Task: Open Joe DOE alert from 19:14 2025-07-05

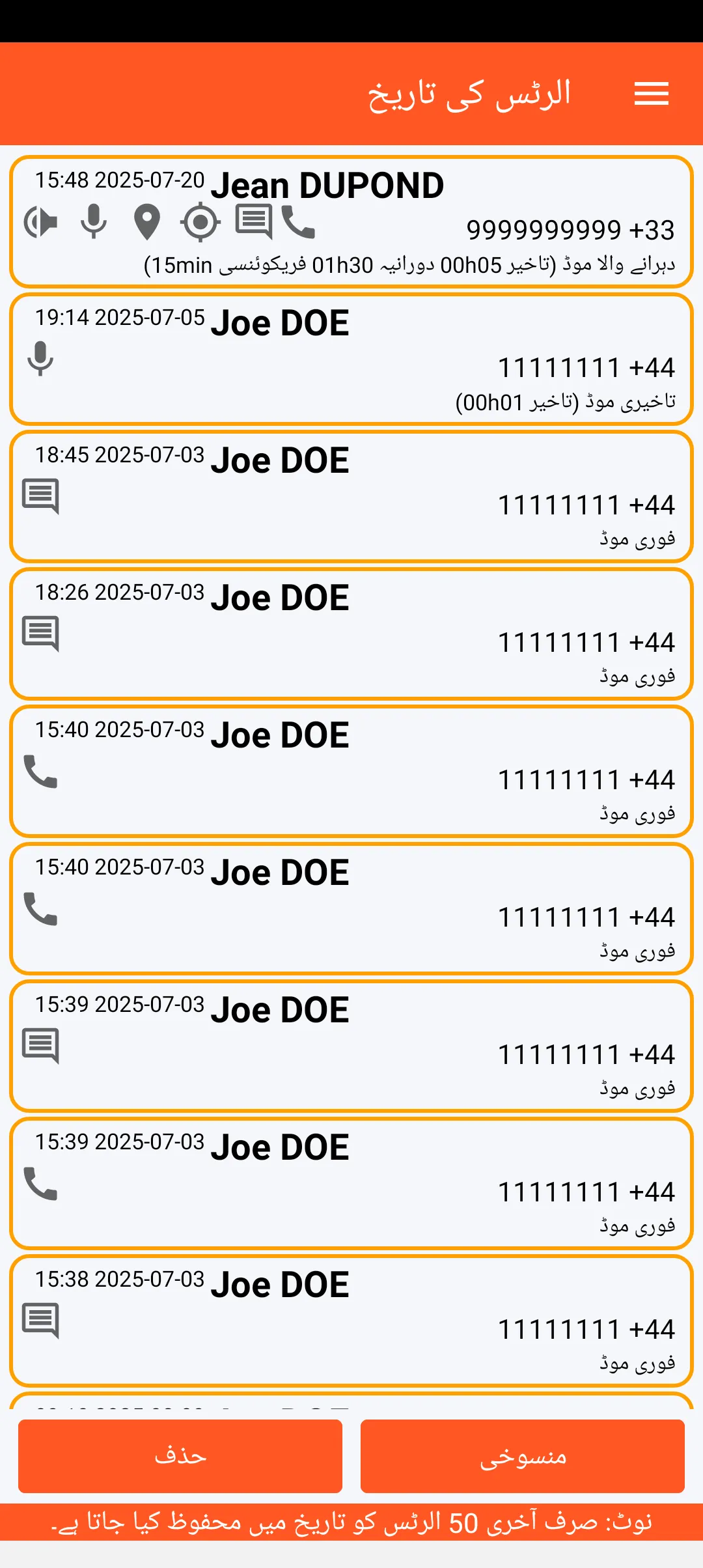Action: tap(351, 359)
